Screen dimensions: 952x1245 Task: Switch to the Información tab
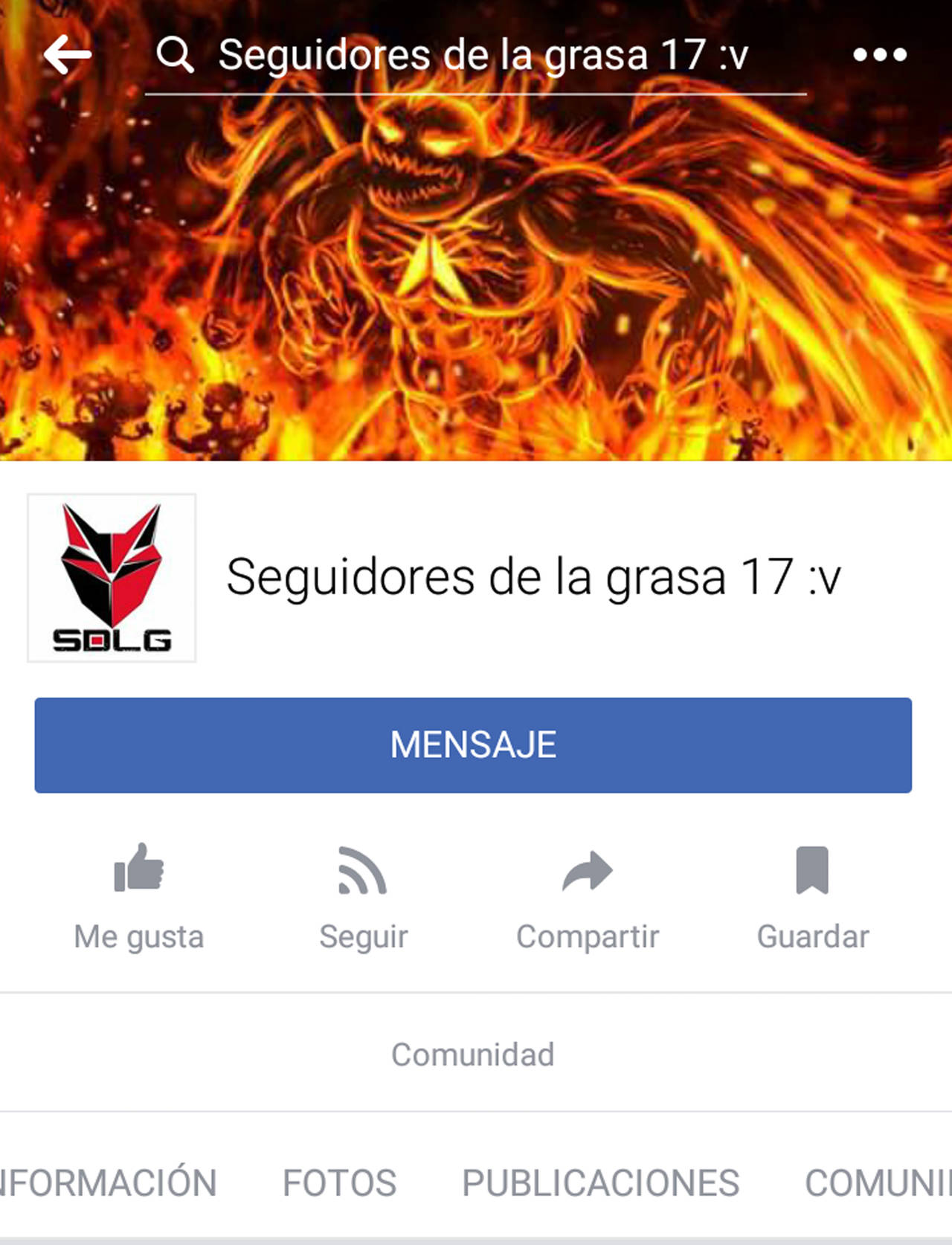[x=108, y=1183]
